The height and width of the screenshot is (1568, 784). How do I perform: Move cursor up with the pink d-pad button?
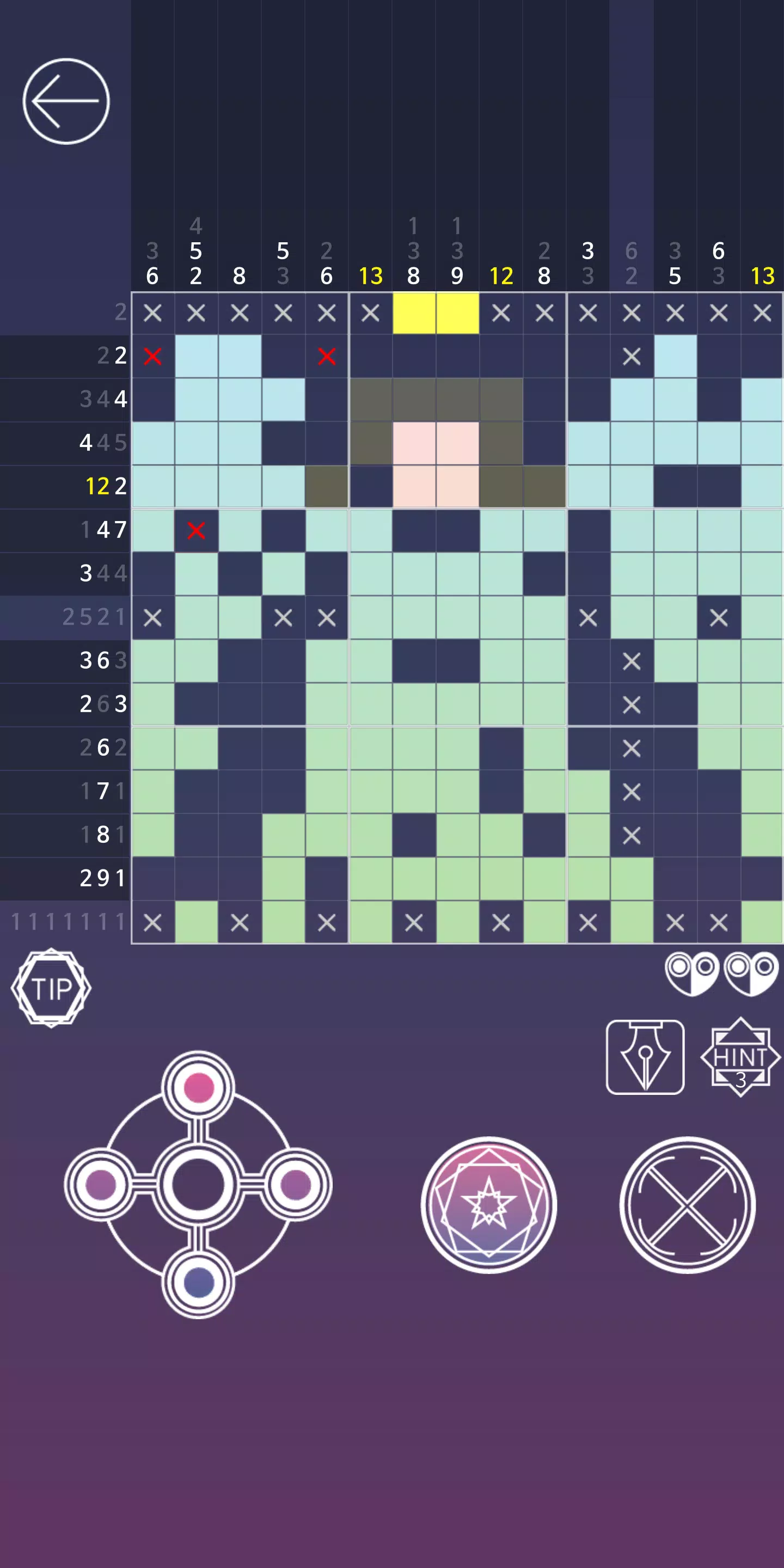coord(198,1088)
